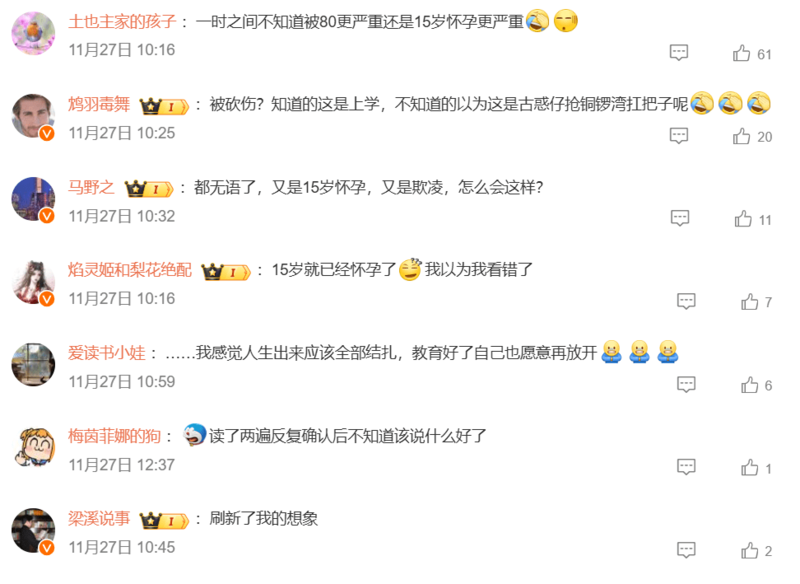This screenshot has width=800, height=584.
Task: Reply to 梅茵菲娜的狗's comment
Action: pyautogui.click(x=686, y=467)
